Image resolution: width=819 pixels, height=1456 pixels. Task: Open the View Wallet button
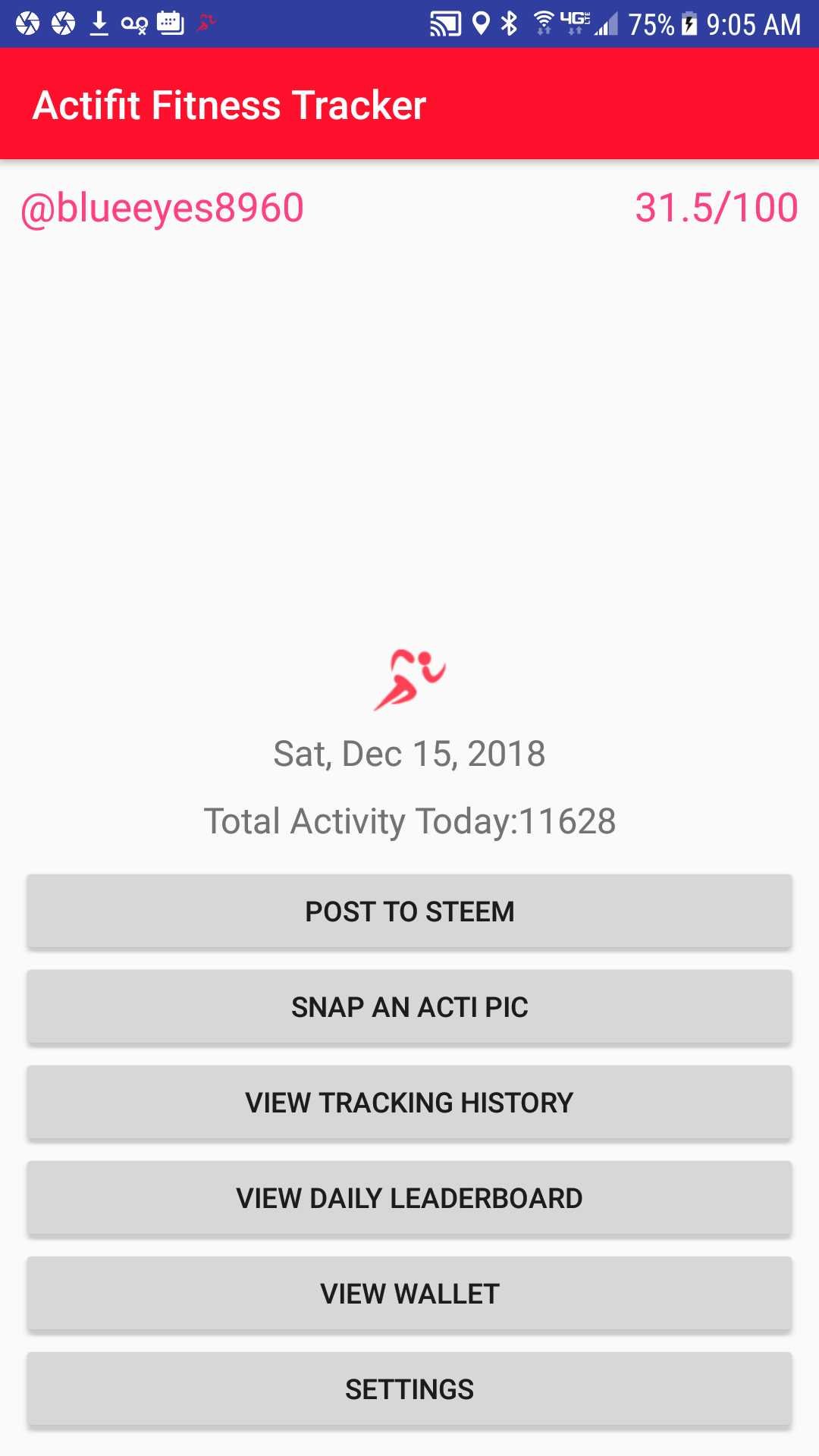(x=409, y=1294)
